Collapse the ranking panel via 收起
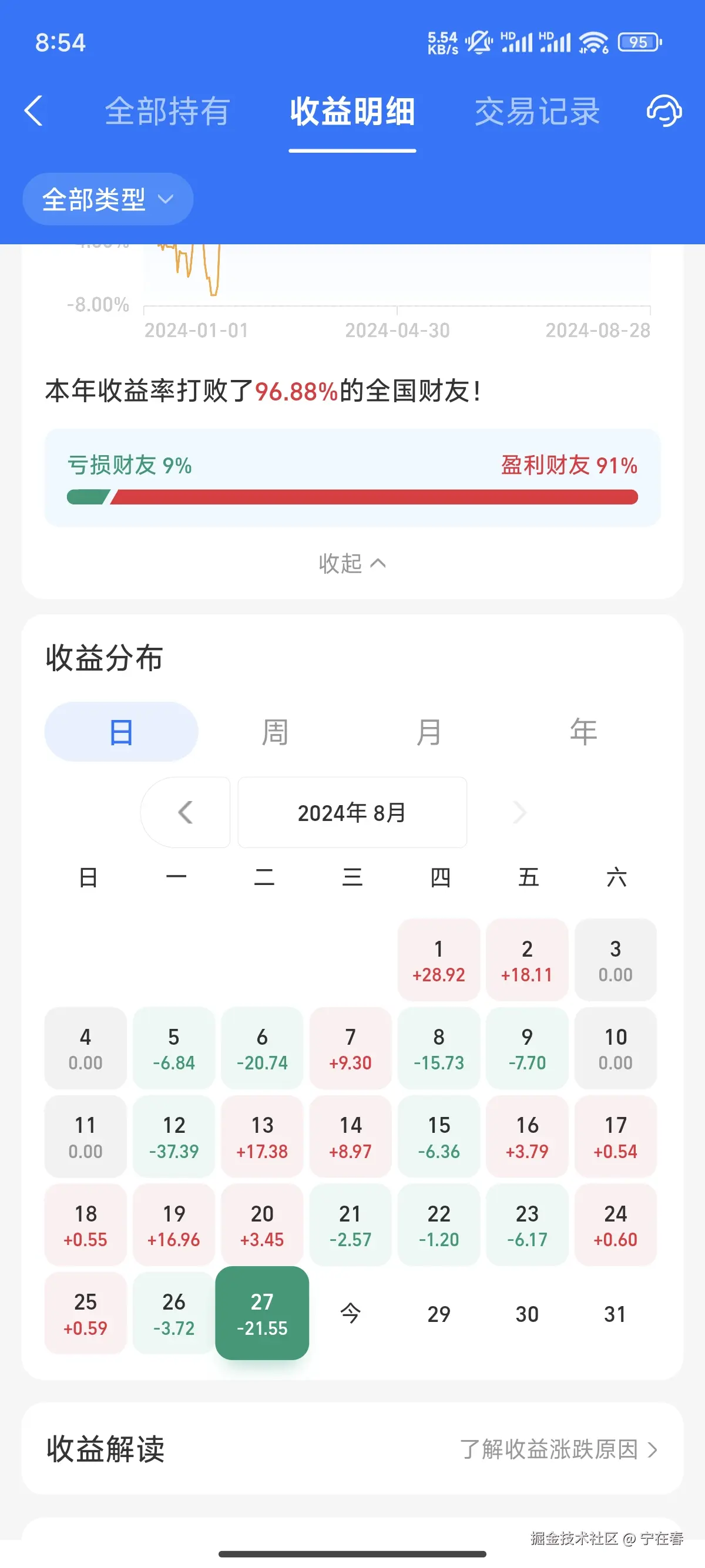This screenshot has width=705, height=1568. [352, 564]
